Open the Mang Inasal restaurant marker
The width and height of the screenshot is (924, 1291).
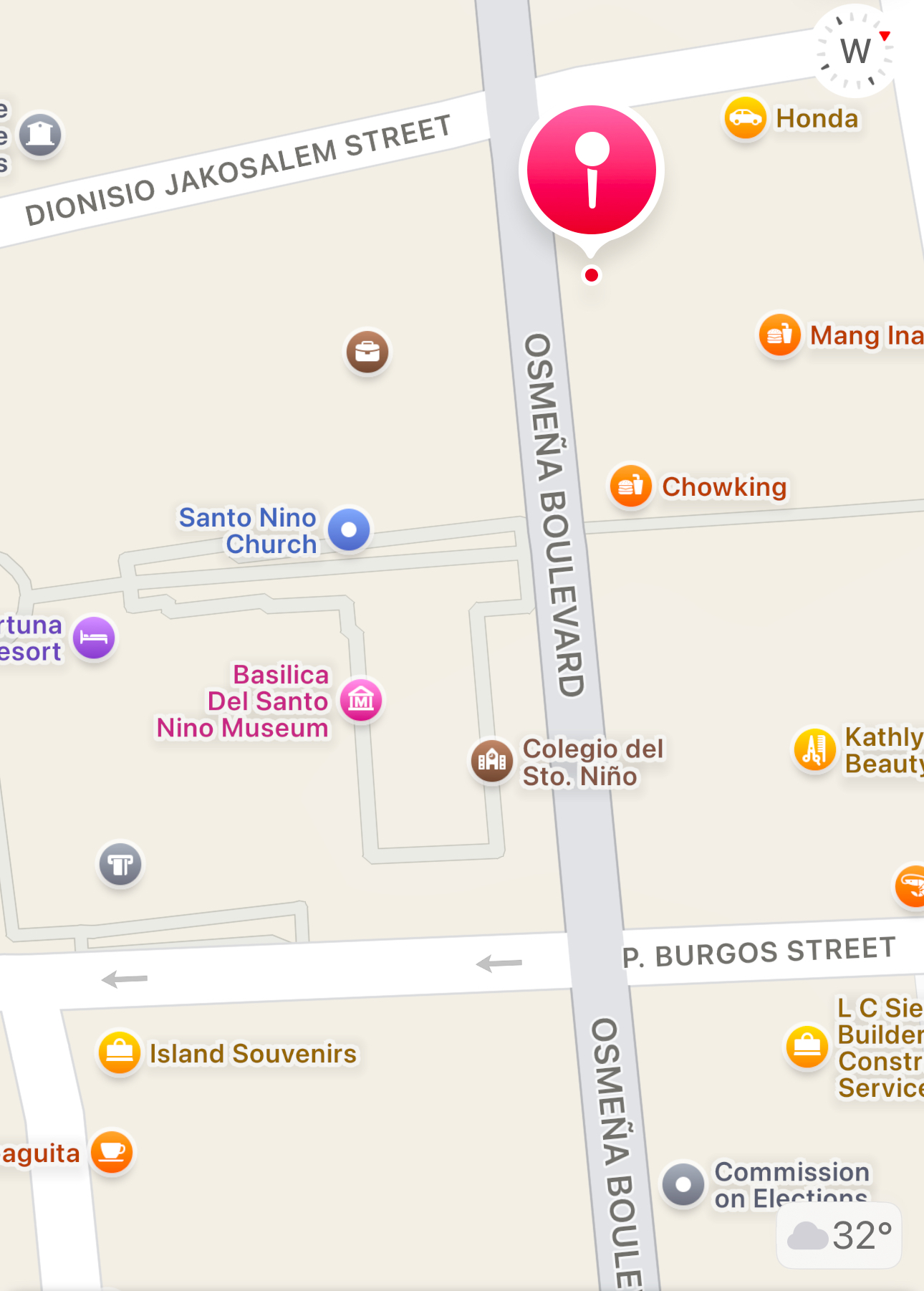point(779,335)
